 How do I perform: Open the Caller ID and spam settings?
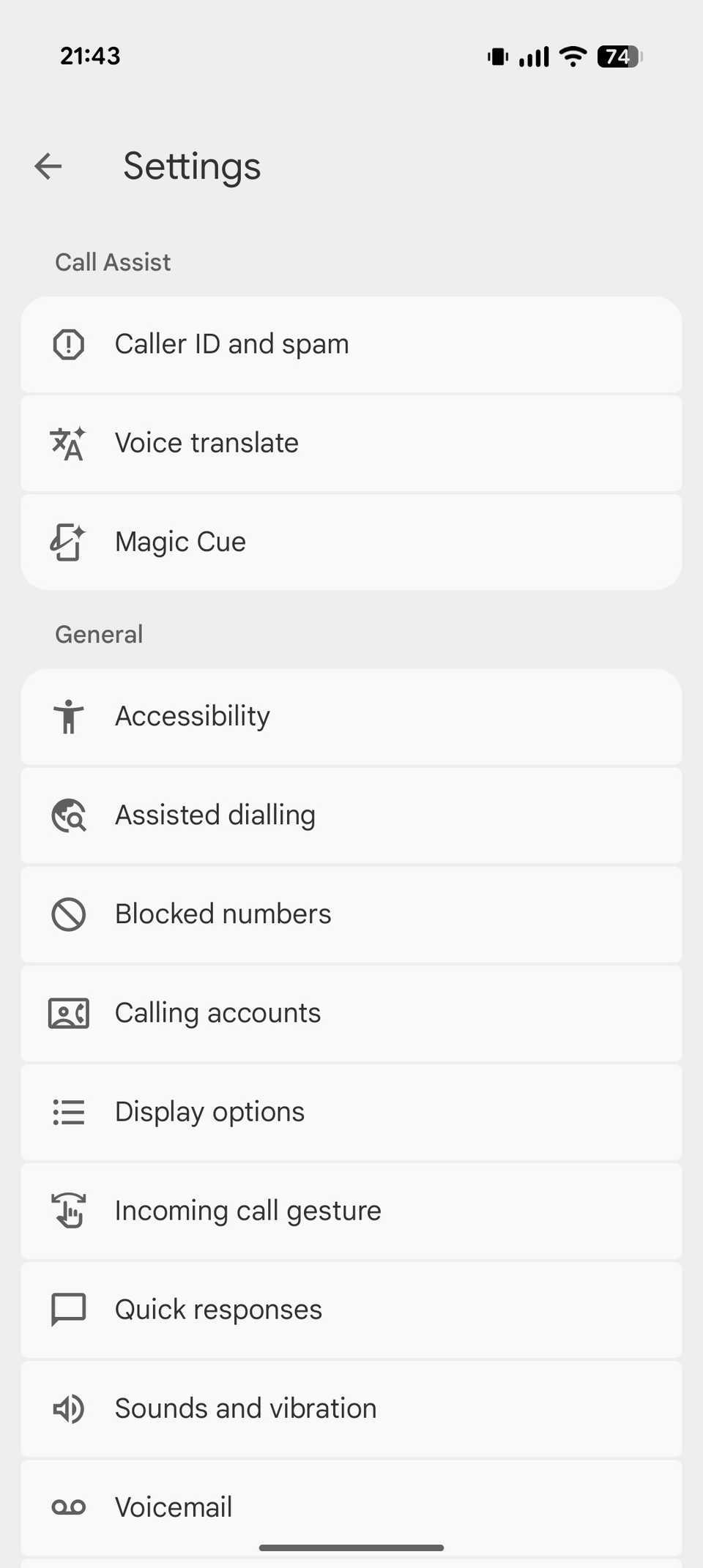[351, 344]
